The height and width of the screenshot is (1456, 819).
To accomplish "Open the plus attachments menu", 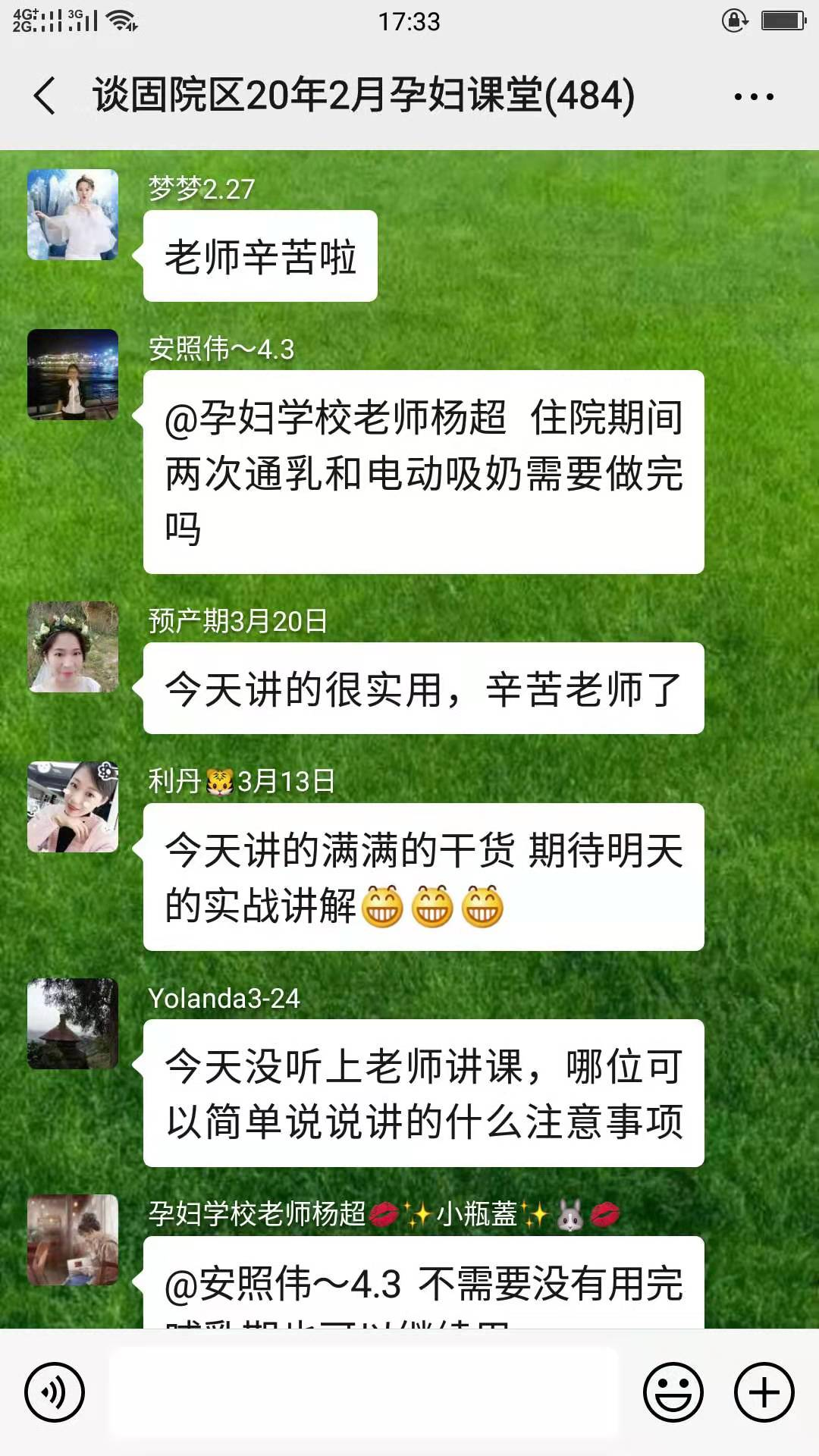I will [x=764, y=1392].
